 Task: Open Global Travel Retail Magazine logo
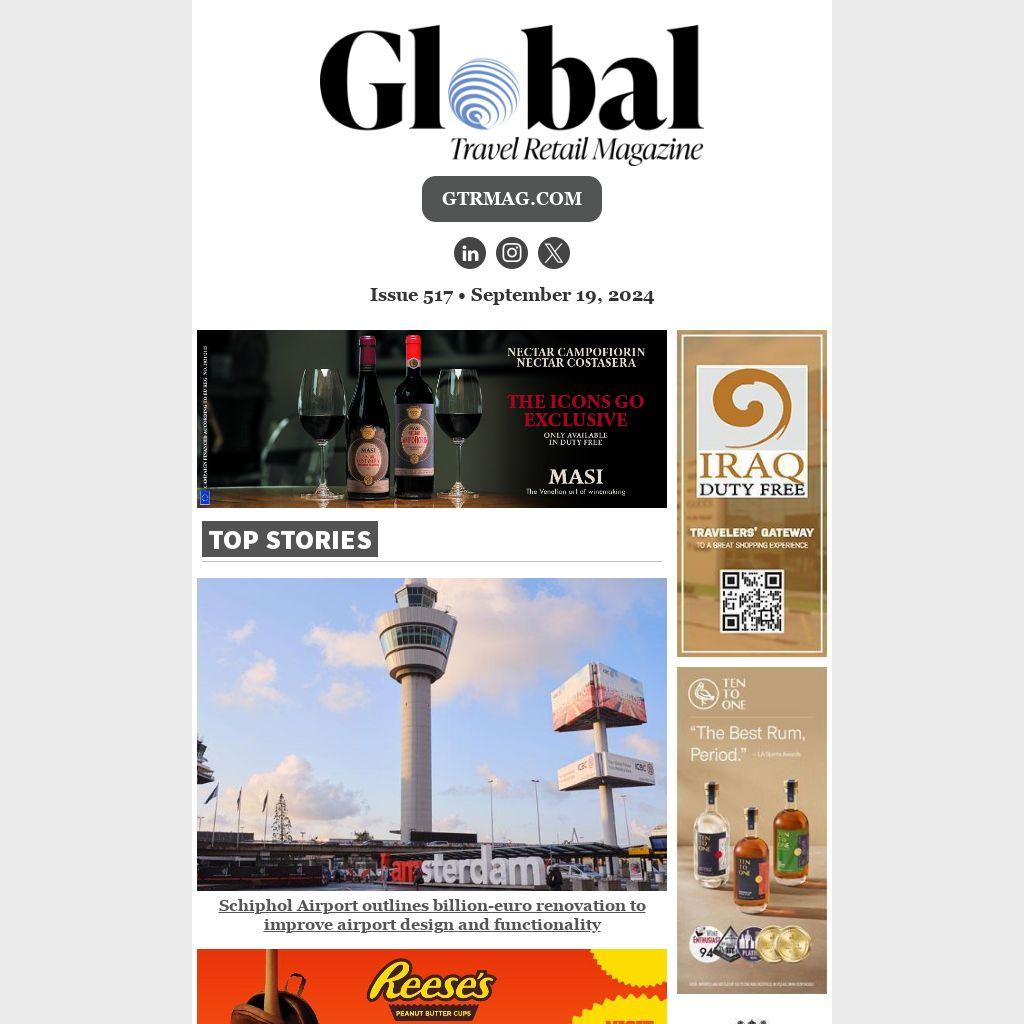(x=511, y=95)
